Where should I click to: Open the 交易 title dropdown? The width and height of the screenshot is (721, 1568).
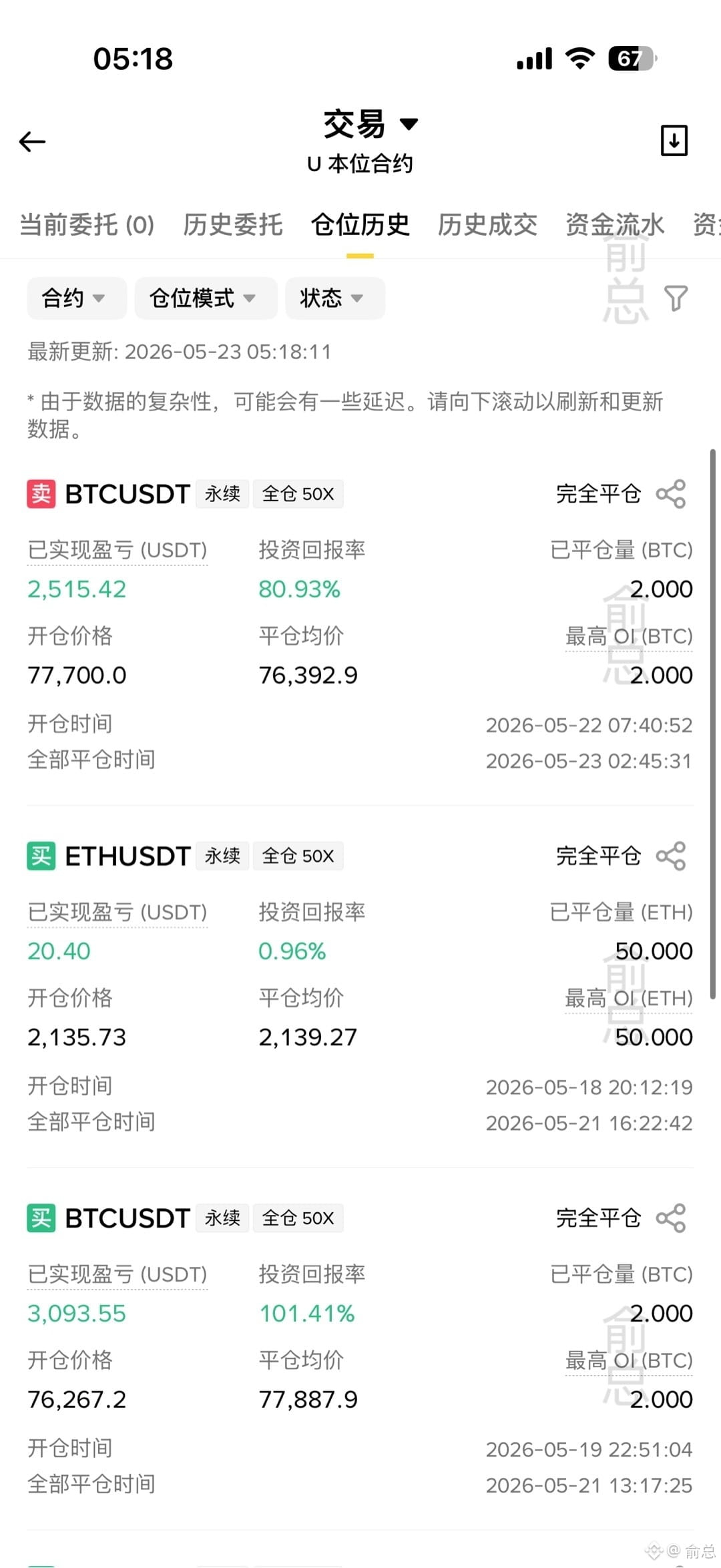pos(371,124)
